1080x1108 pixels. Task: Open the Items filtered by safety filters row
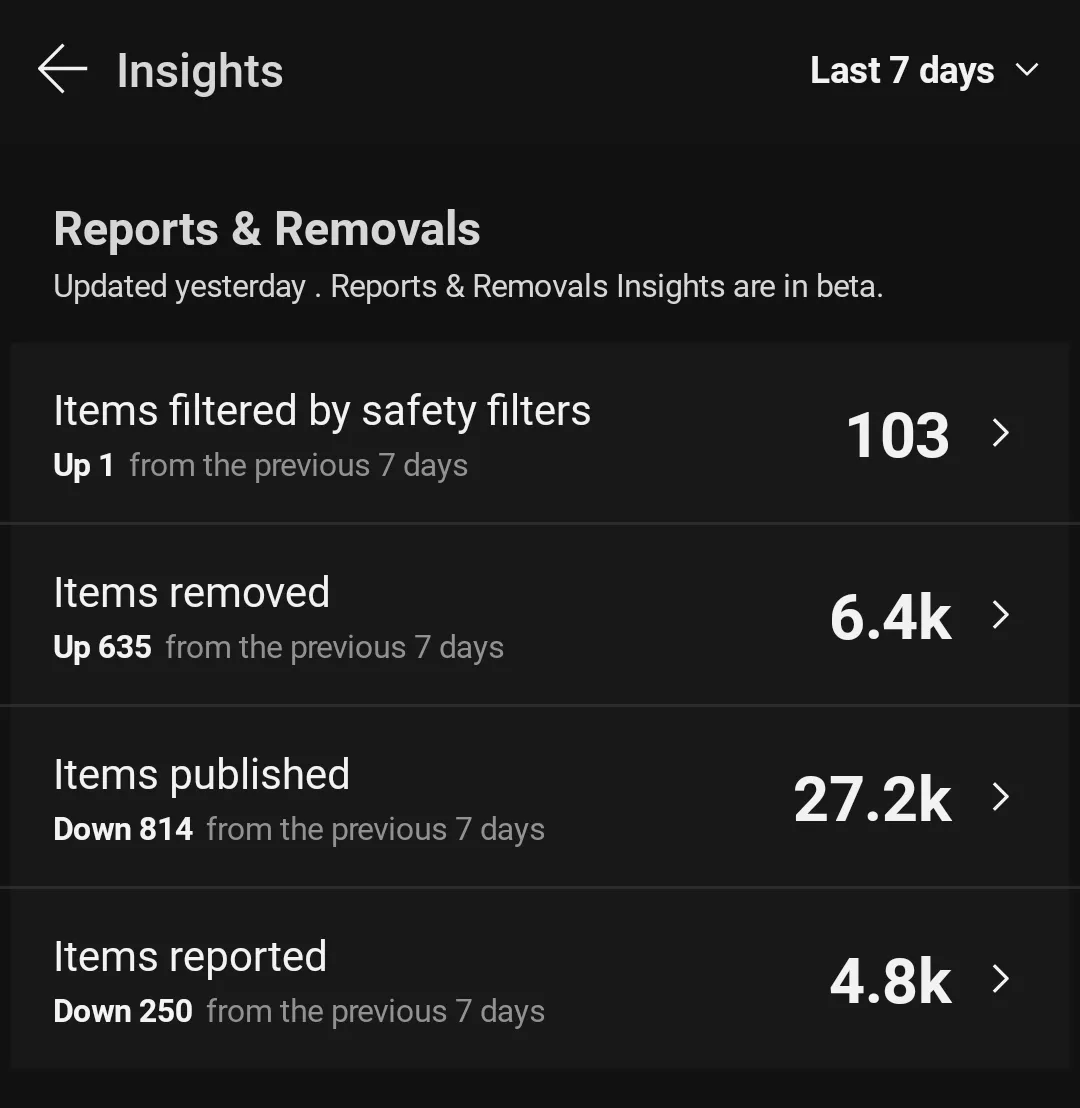(322, 410)
